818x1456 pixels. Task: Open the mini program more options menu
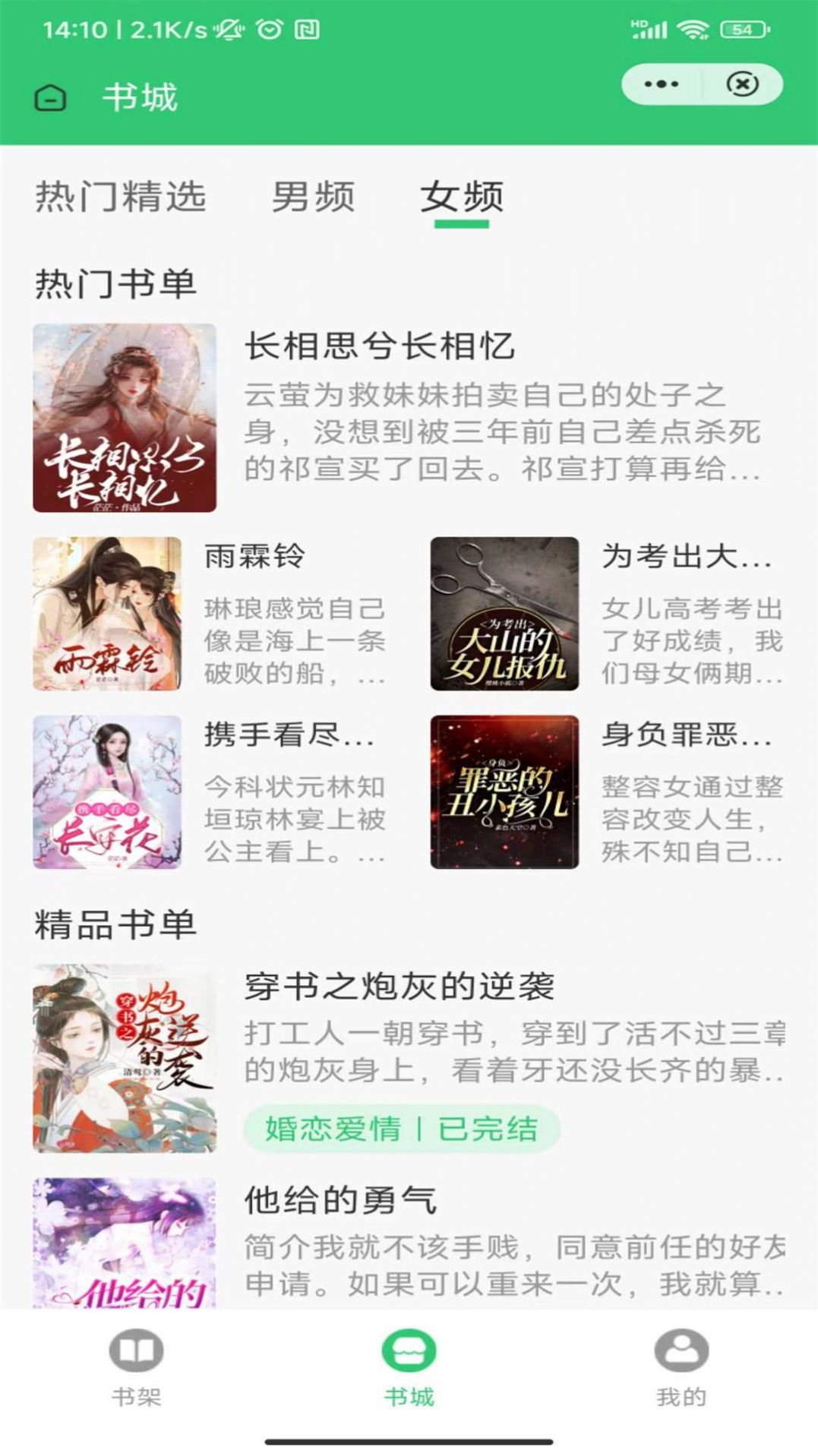pyautogui.click(x=661, y=84)
